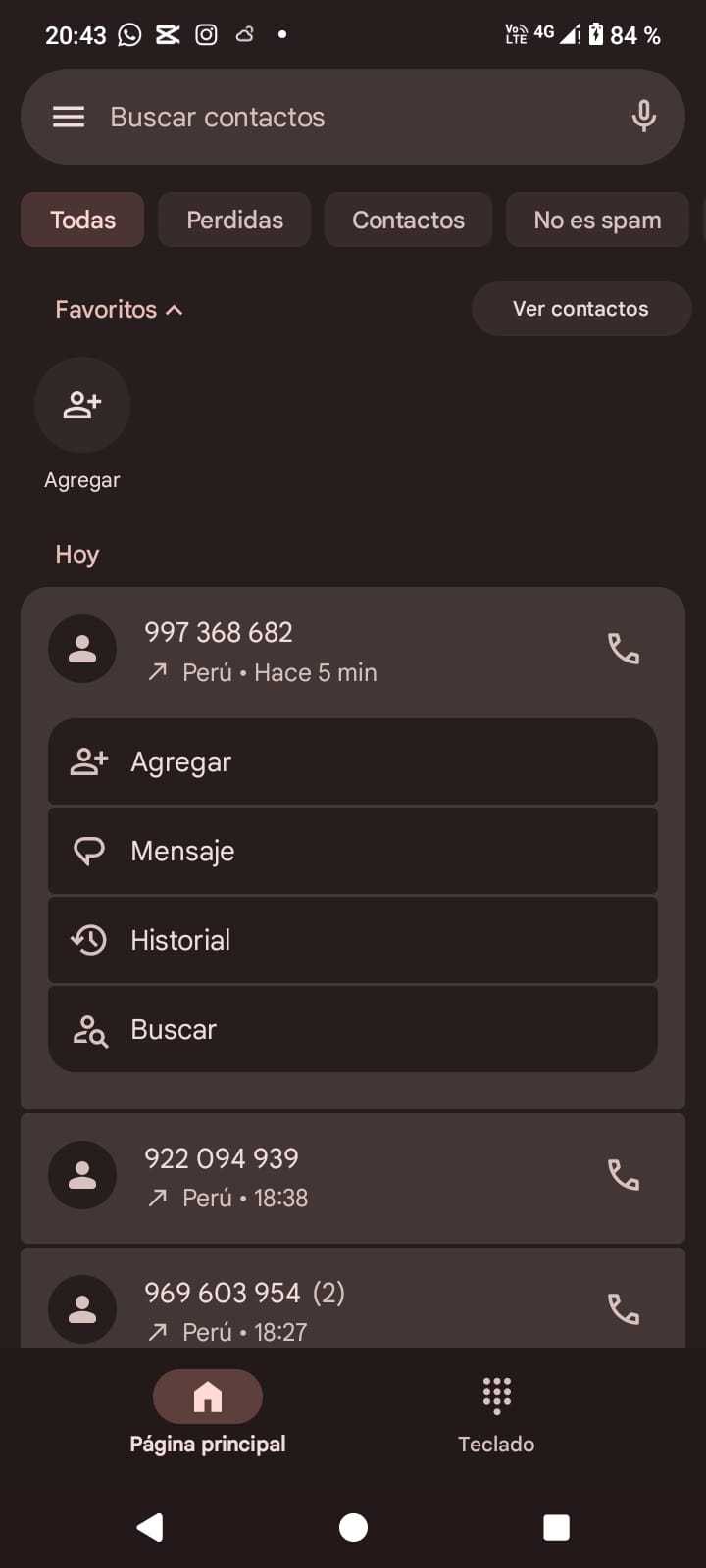Filter calls by Perdidas

click(234, 220)
